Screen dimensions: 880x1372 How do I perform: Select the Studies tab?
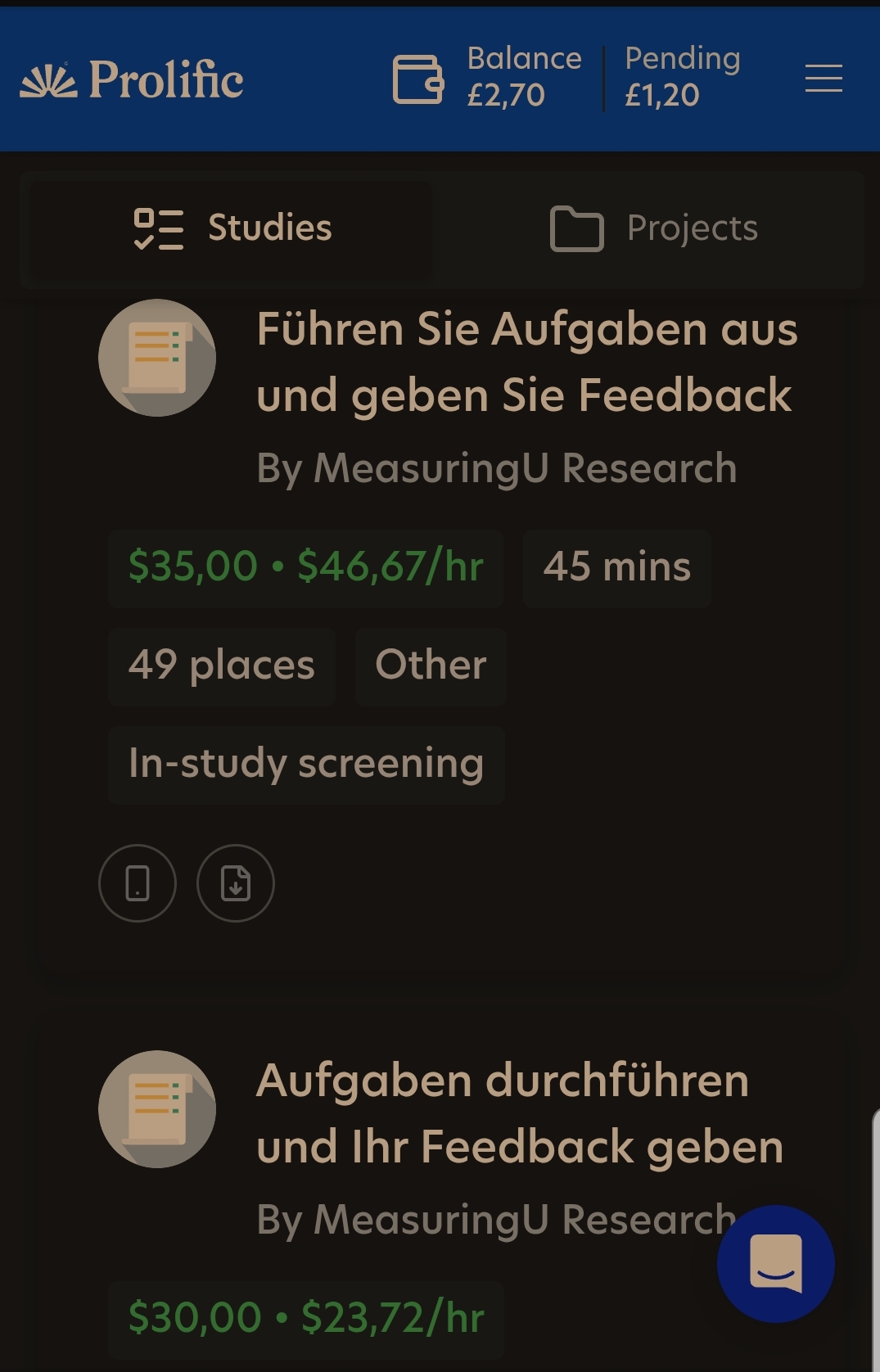tap(232, 228)
